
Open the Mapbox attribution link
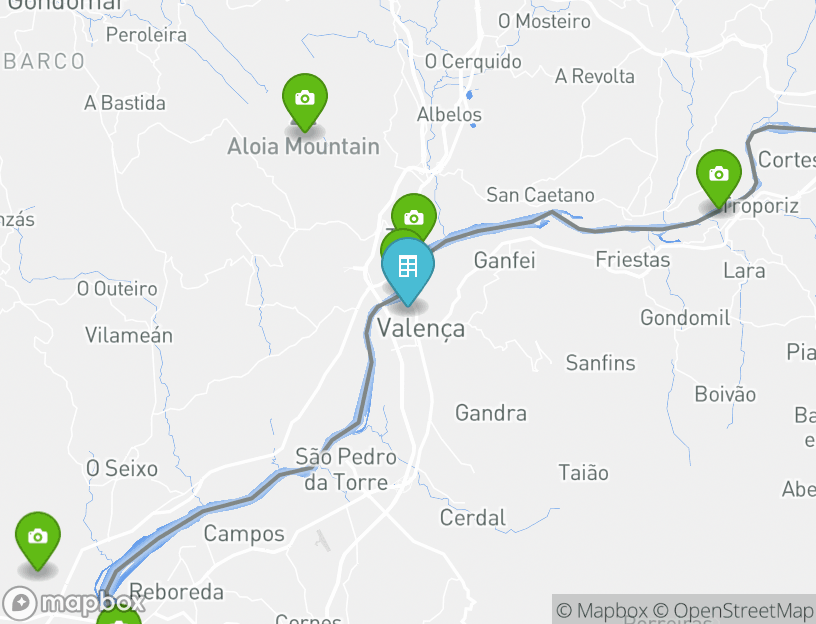pyautogui.click(x=602, y=610)
